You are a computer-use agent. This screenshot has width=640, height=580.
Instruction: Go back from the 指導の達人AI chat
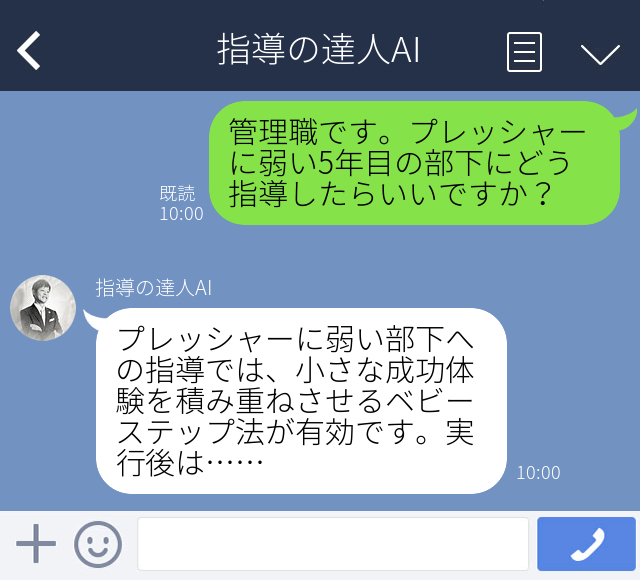tap(30, 51)
